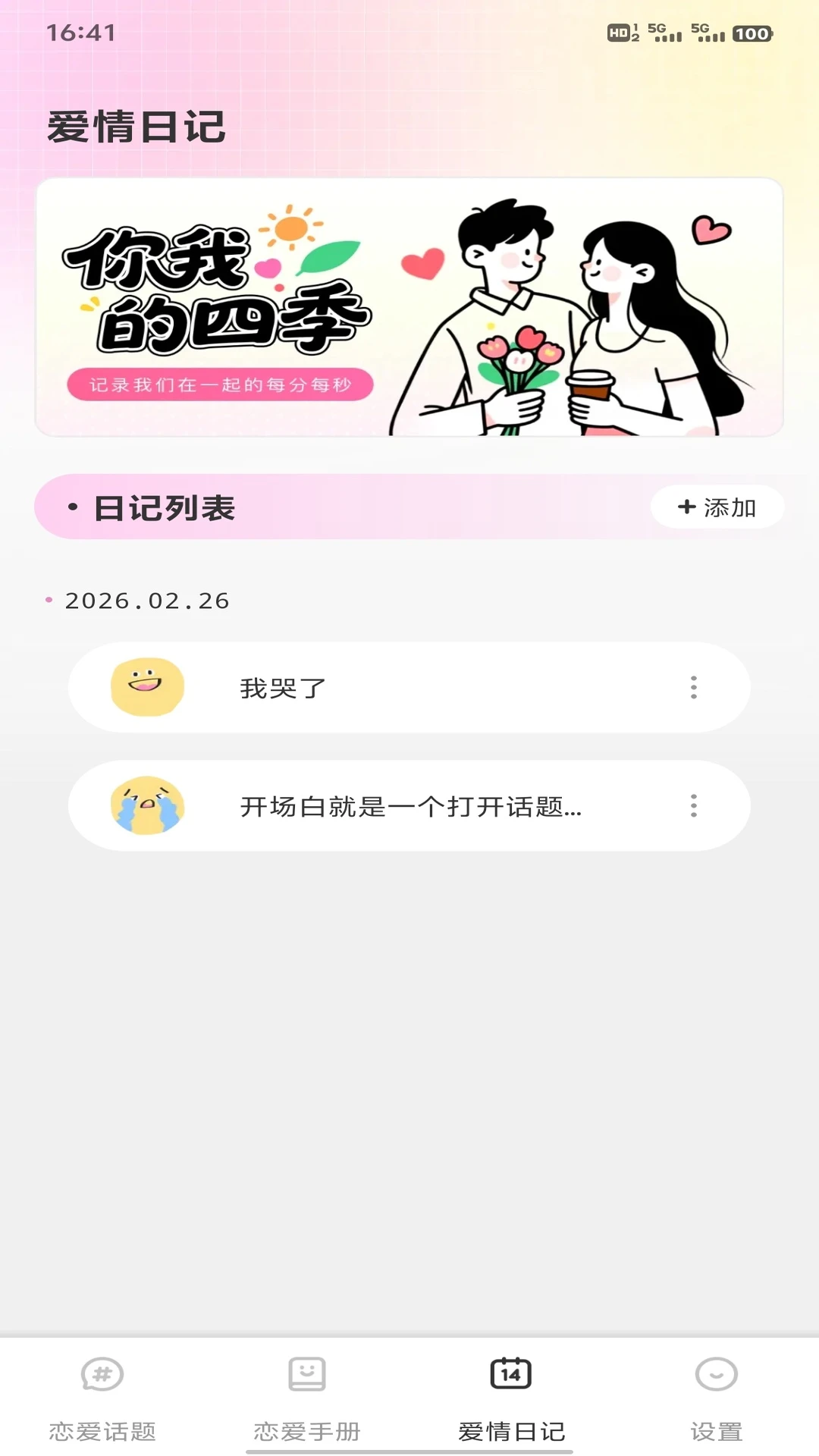Tap the 你我的四季 banner image

pyautogui.click(x=409, y=306)
